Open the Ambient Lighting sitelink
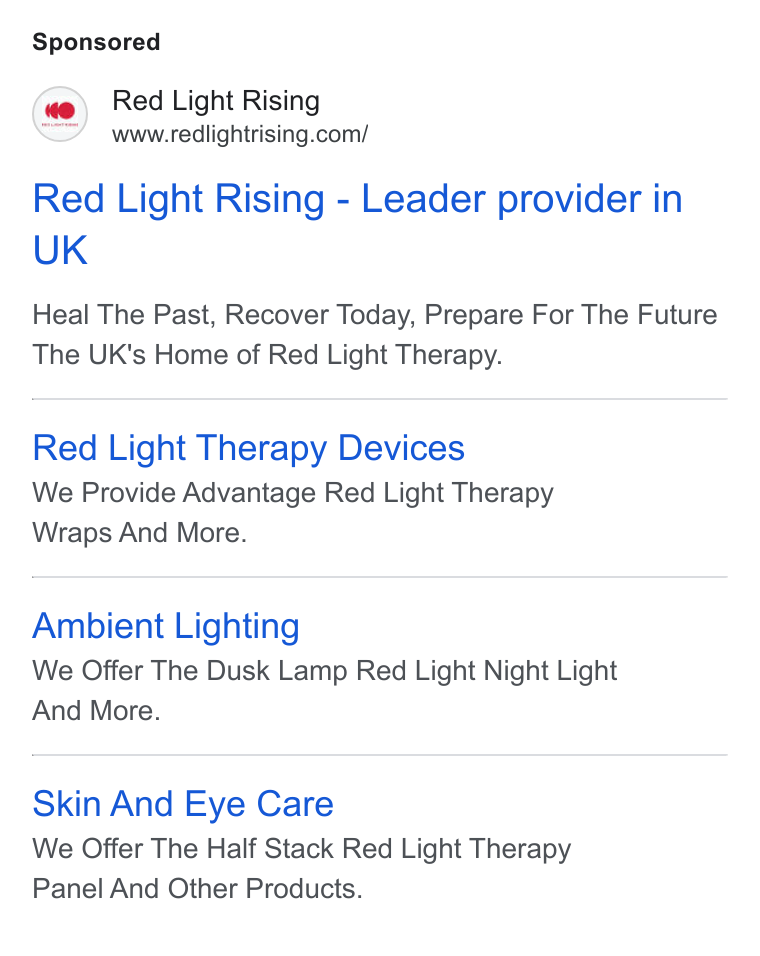The image size is (760, 956). pos(166,626)
